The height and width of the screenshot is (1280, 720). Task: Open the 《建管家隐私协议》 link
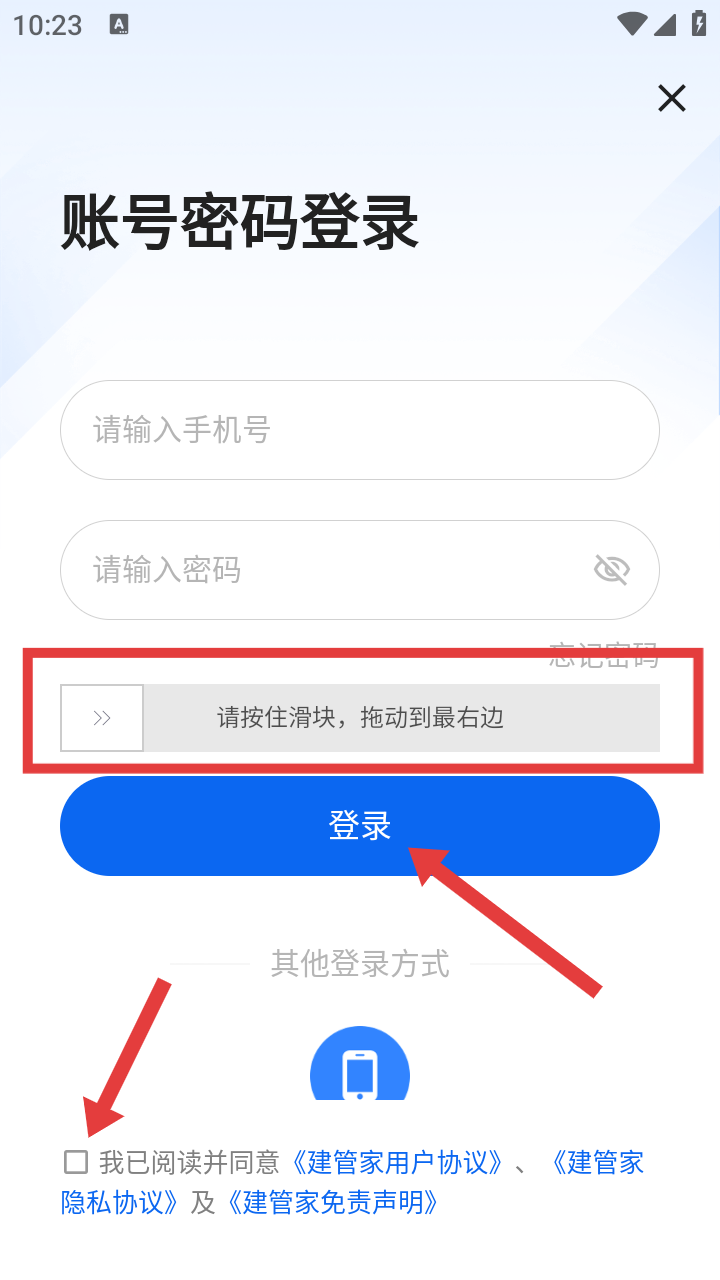(x=120, y=1202)
